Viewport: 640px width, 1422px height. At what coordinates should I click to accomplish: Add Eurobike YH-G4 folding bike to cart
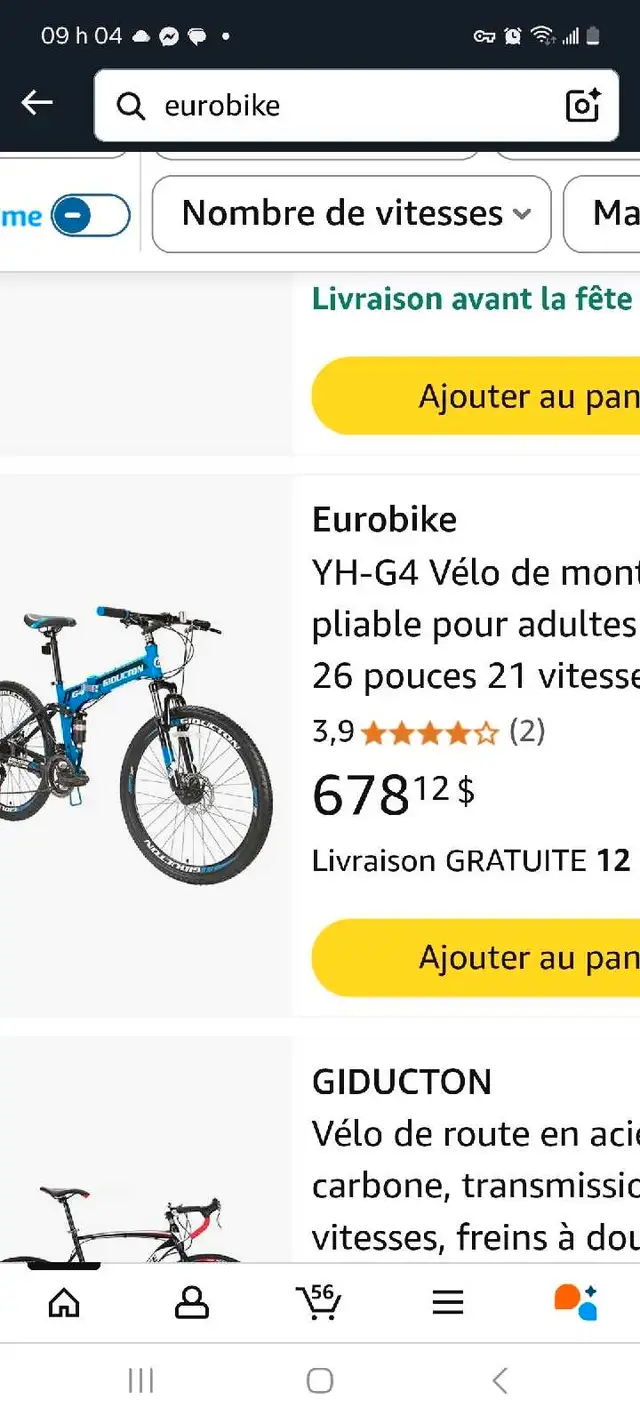476,957
